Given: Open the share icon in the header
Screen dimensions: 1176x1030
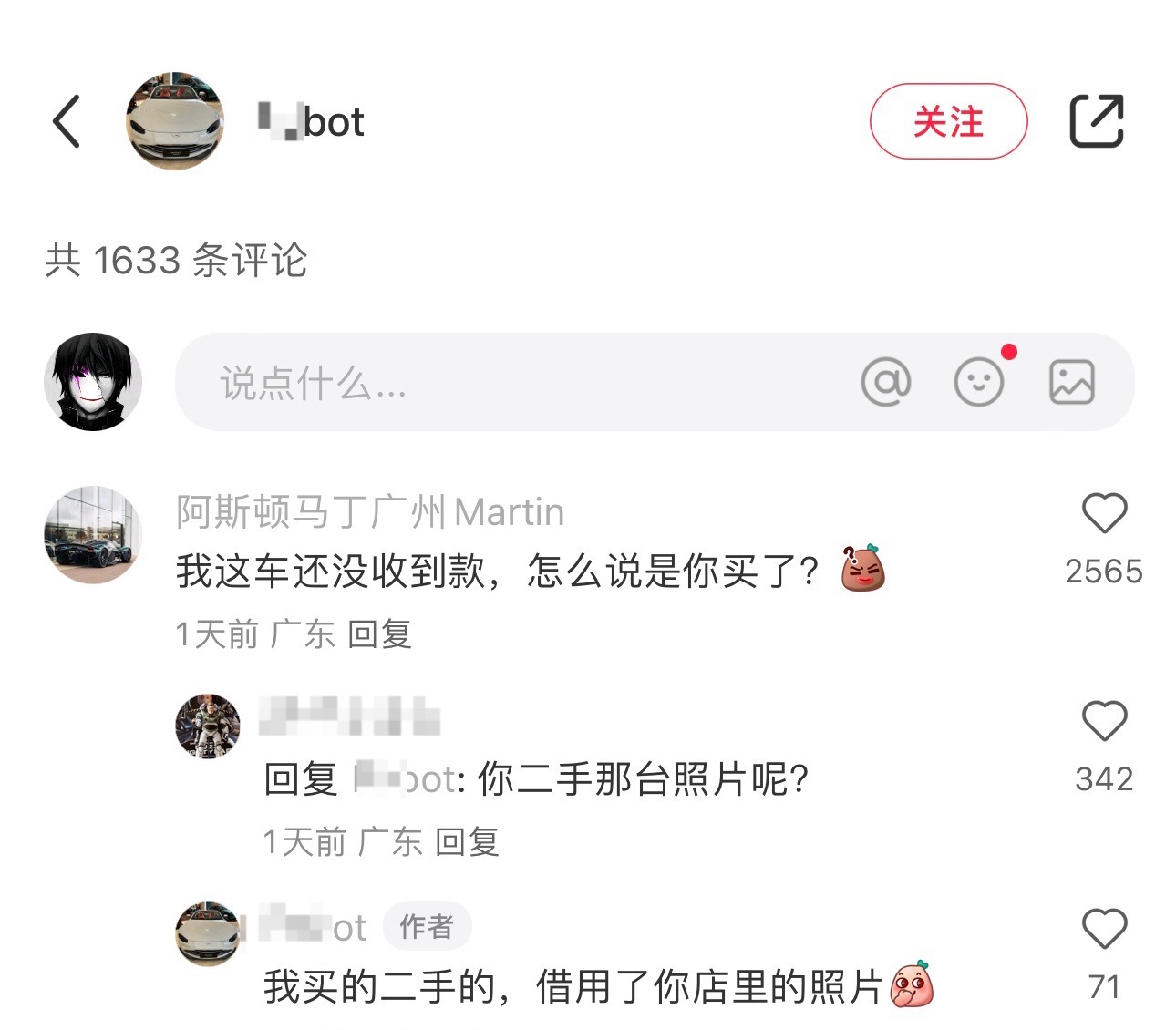Looking at the screenshot, I should pyautogui.click(x=1096, y=121).
